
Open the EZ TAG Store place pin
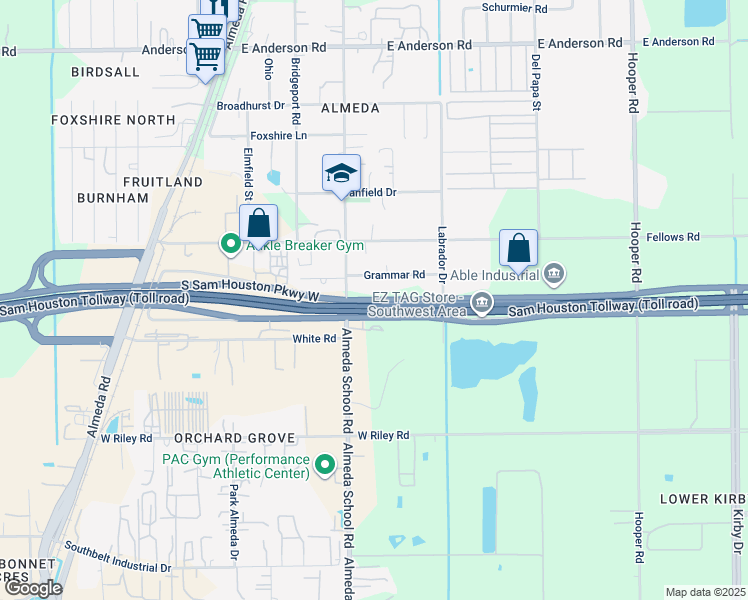(482, 302)
